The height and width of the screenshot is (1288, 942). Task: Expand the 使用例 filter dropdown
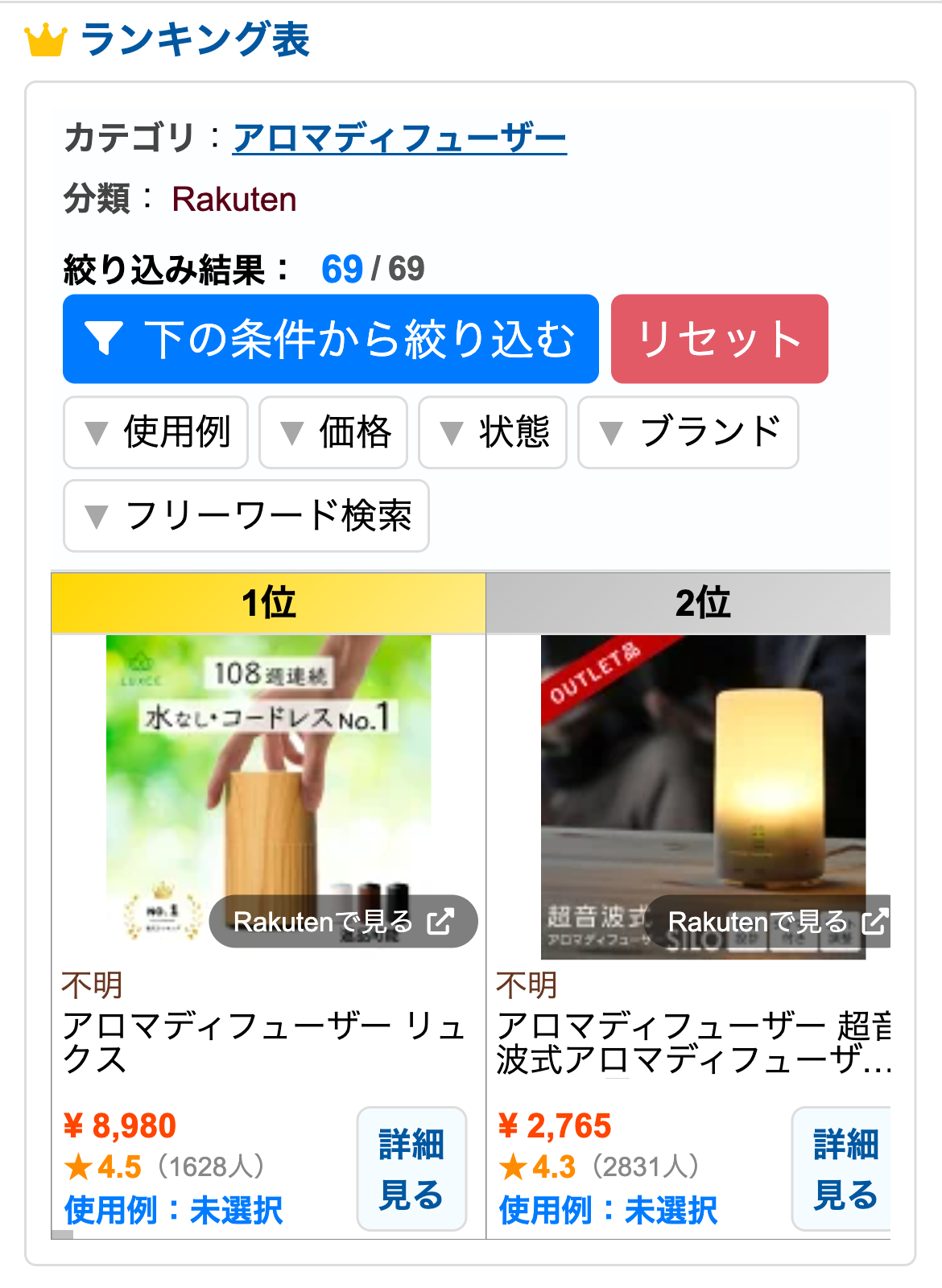point(156,432)
